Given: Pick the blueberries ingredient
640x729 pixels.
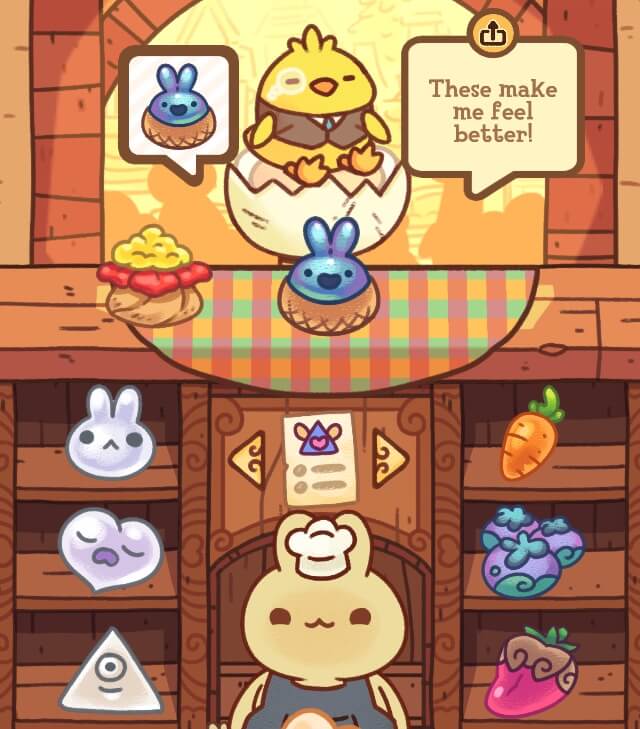Looking at the screenshot, I should (x=530, y=552).
